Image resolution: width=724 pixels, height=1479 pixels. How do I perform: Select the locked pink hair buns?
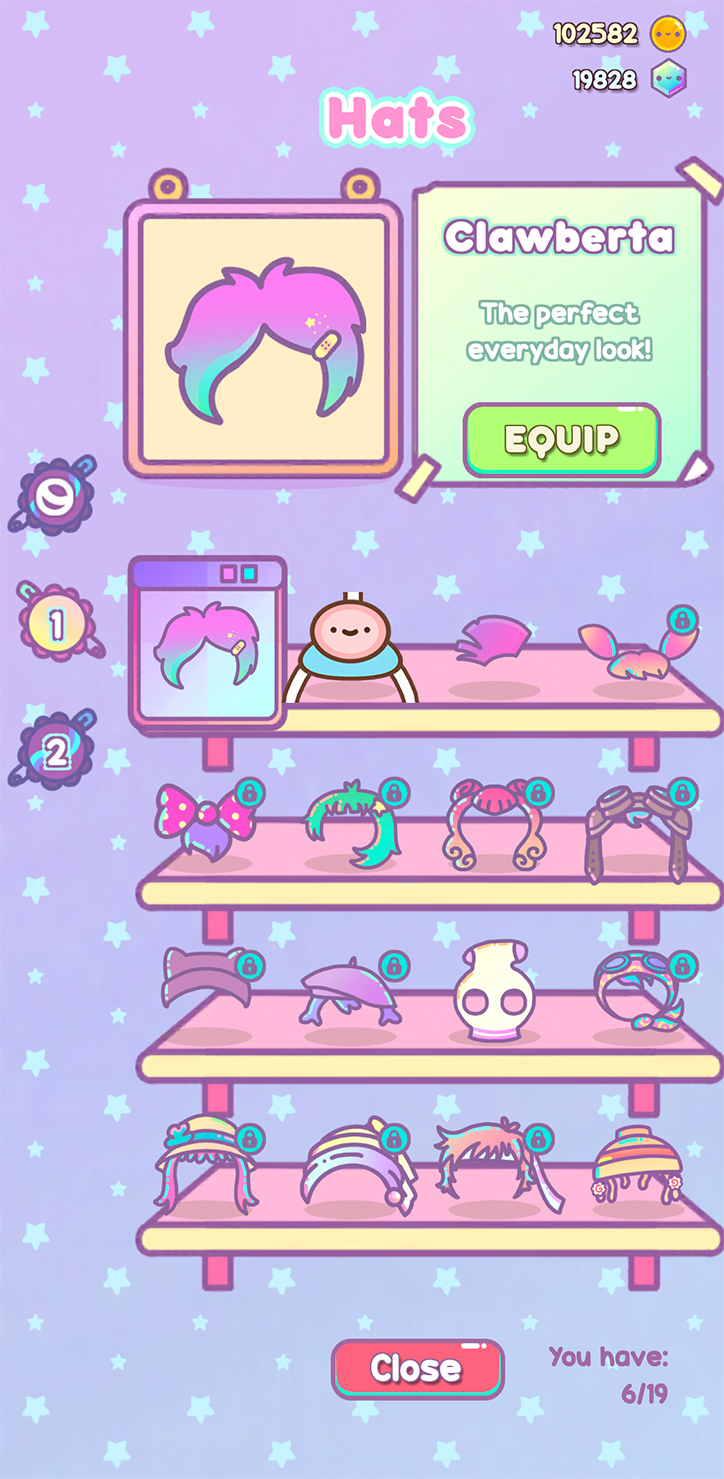click(496, 822)
